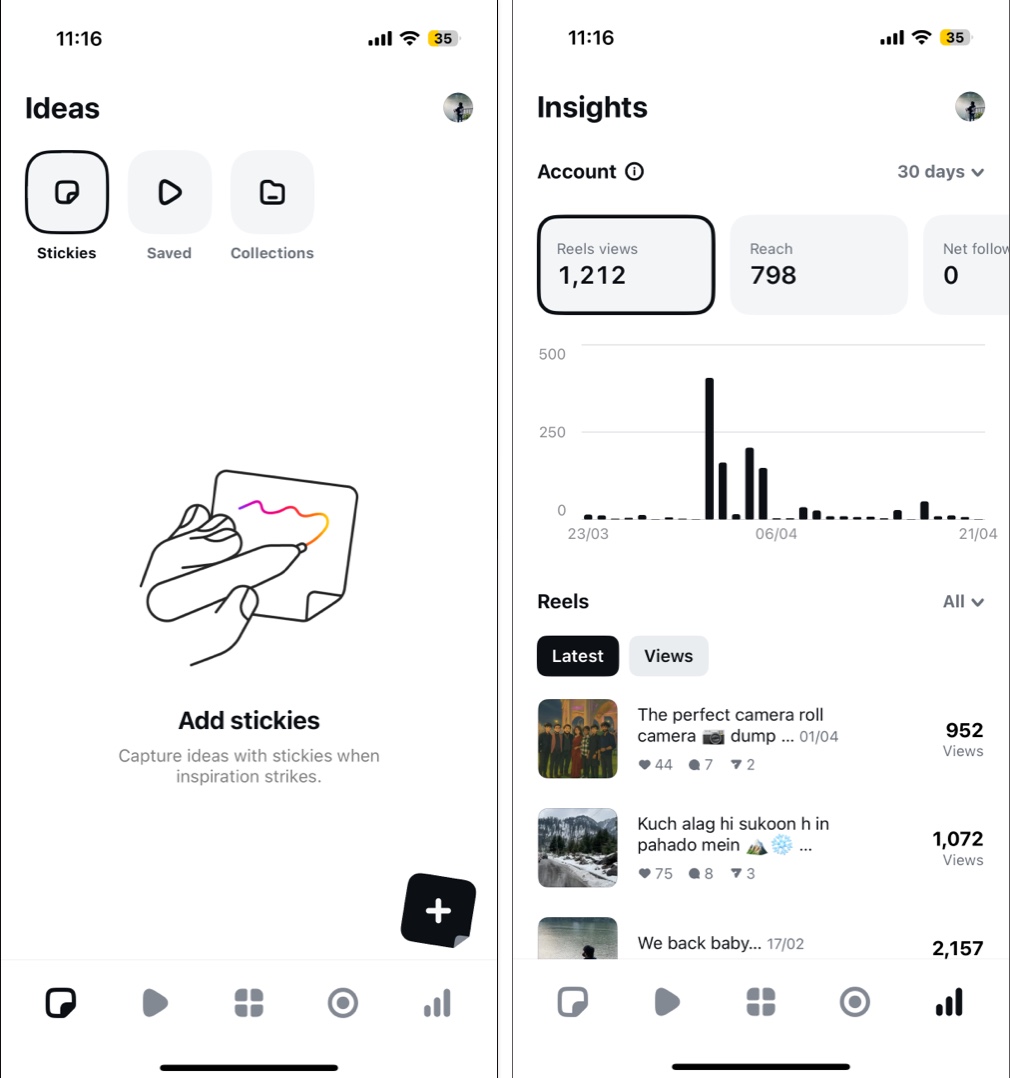Sort reels by Views

click(x=668, y=656)
